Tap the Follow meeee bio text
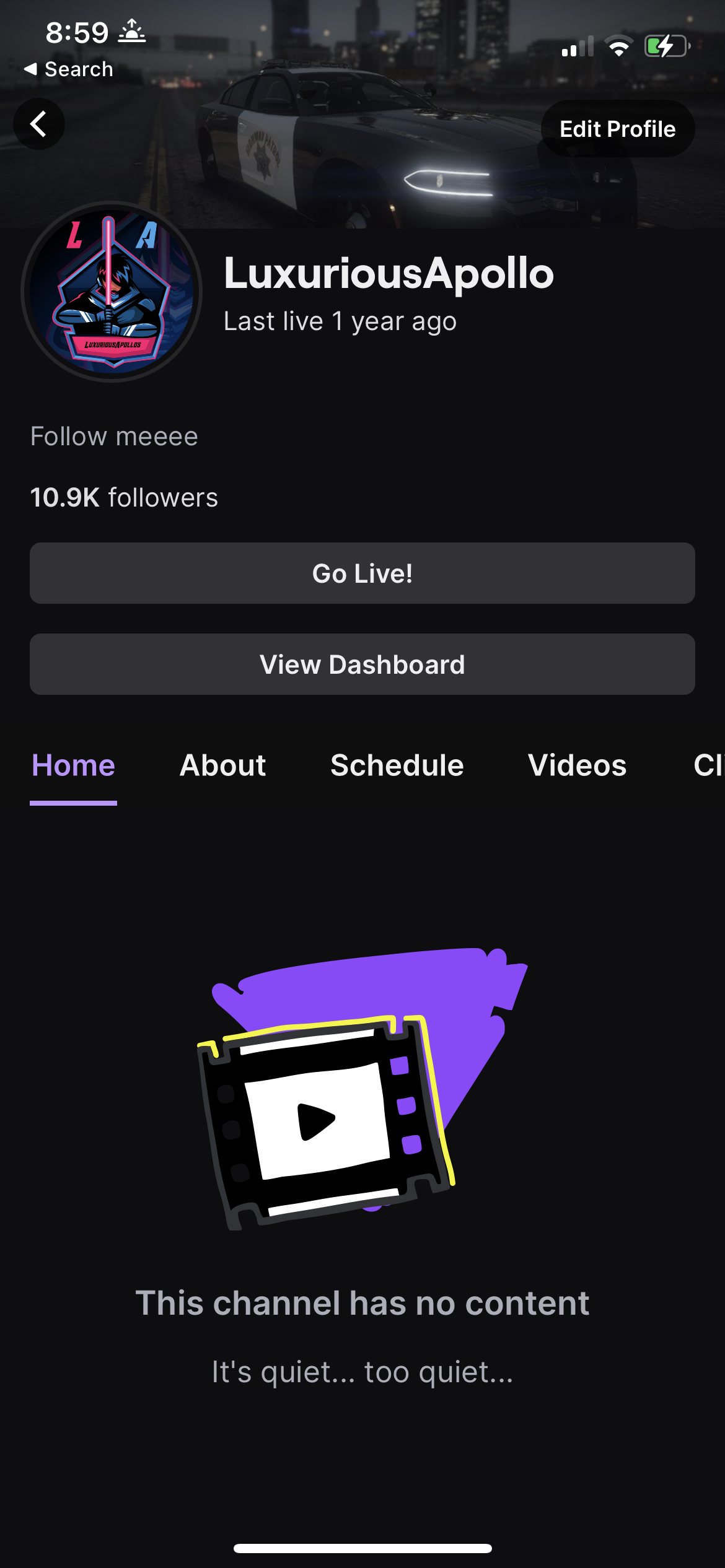This screenshot has width=725, height=1568. coord(113,436)
